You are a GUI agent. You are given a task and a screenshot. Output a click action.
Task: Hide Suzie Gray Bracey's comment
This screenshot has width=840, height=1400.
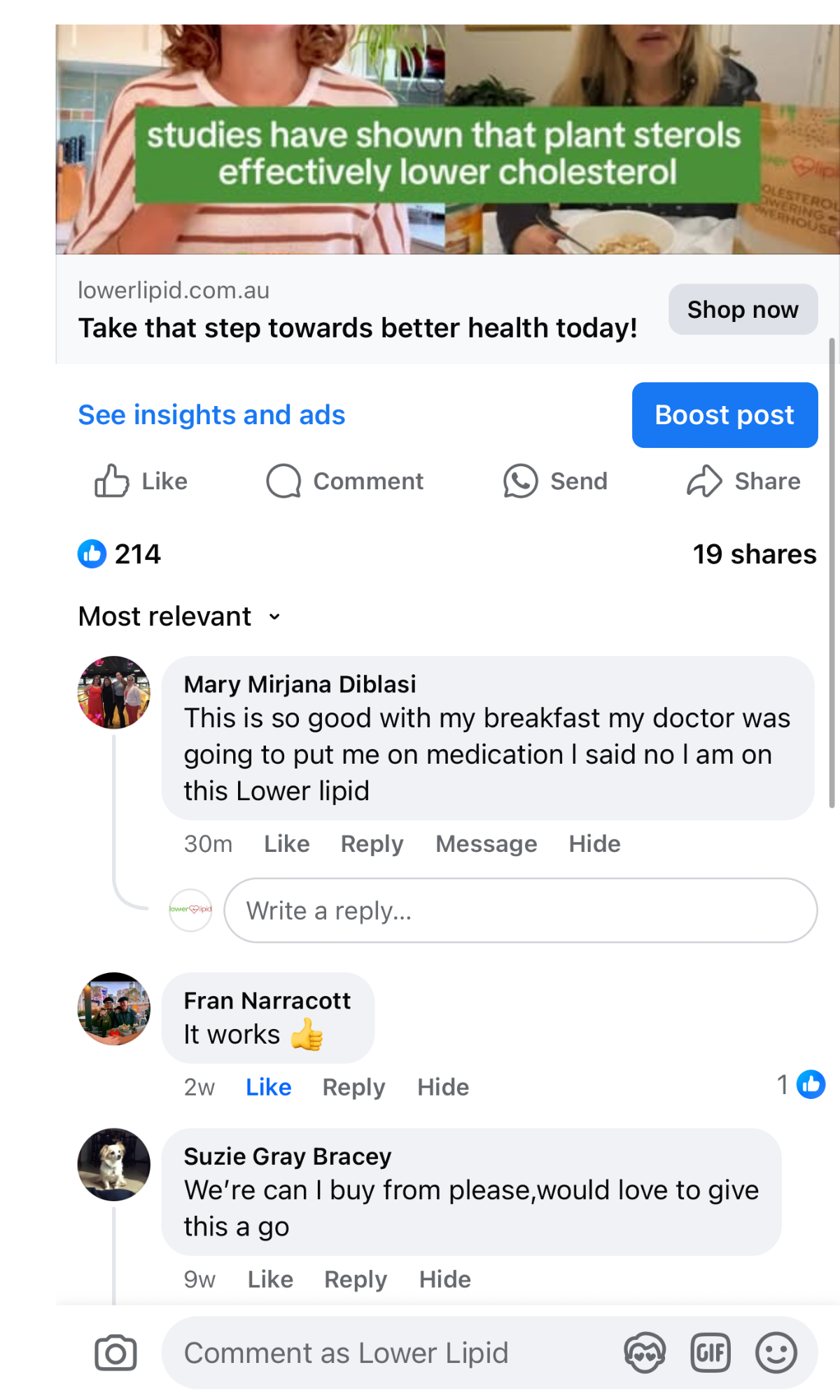coord(444,1280)
